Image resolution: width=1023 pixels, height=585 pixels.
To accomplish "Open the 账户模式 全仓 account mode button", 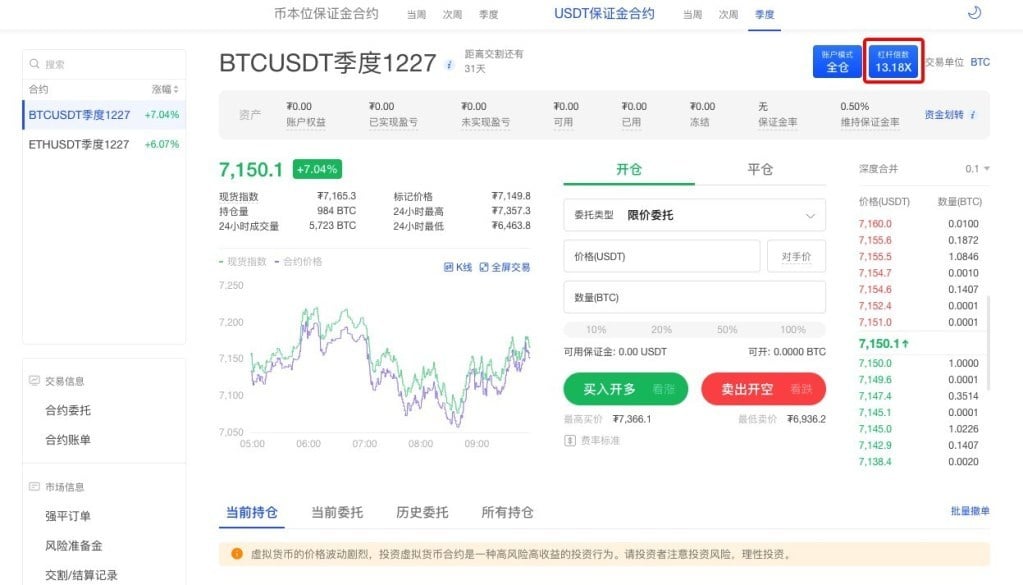I will tap(837, 61).
